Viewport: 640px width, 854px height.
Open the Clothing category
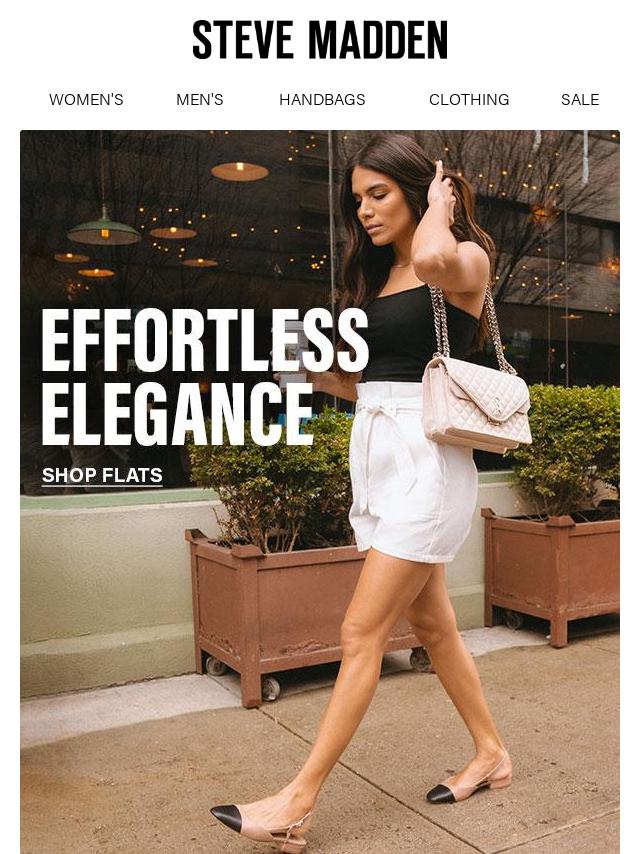[469, 100]
